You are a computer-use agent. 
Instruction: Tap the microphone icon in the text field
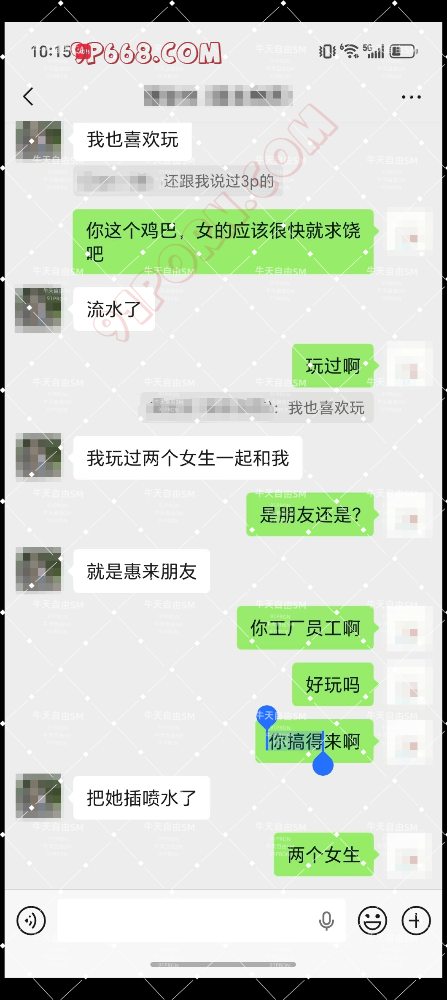(x=326, y=921)
